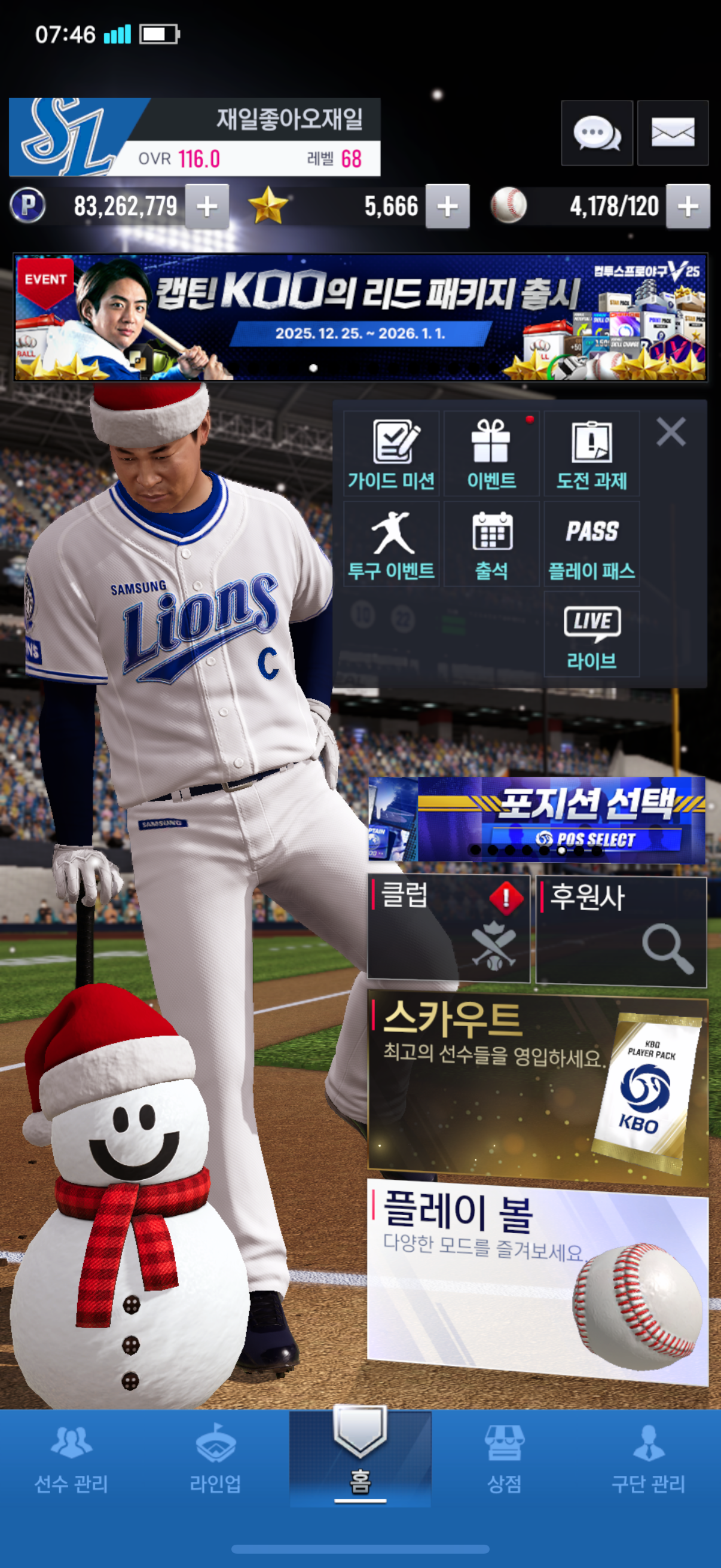Open the 이벤트 gift box menu
721x1568 pixels.
point(491,453)
